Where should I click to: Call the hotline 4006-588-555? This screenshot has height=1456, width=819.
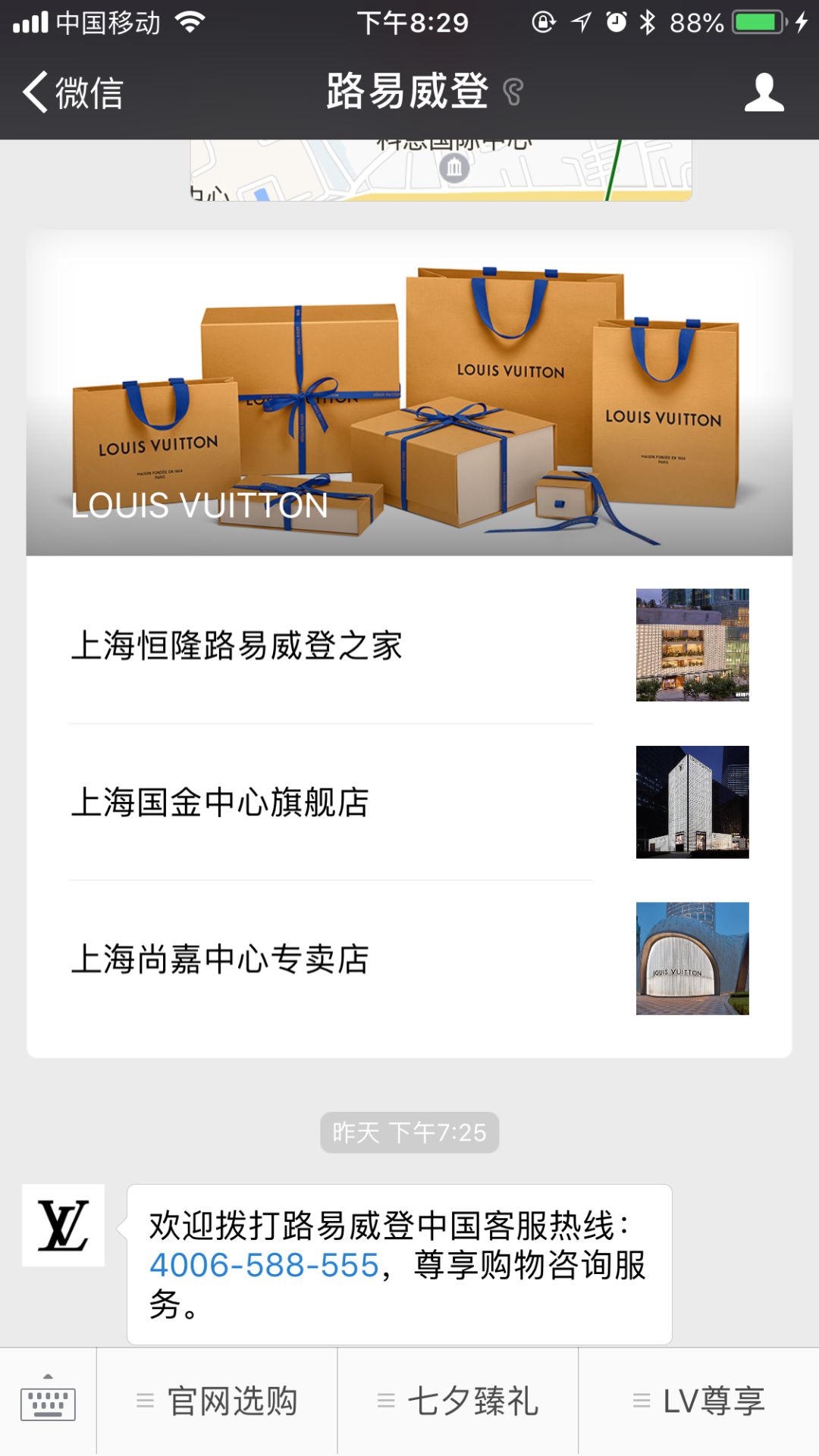[x=264, y=1265]
